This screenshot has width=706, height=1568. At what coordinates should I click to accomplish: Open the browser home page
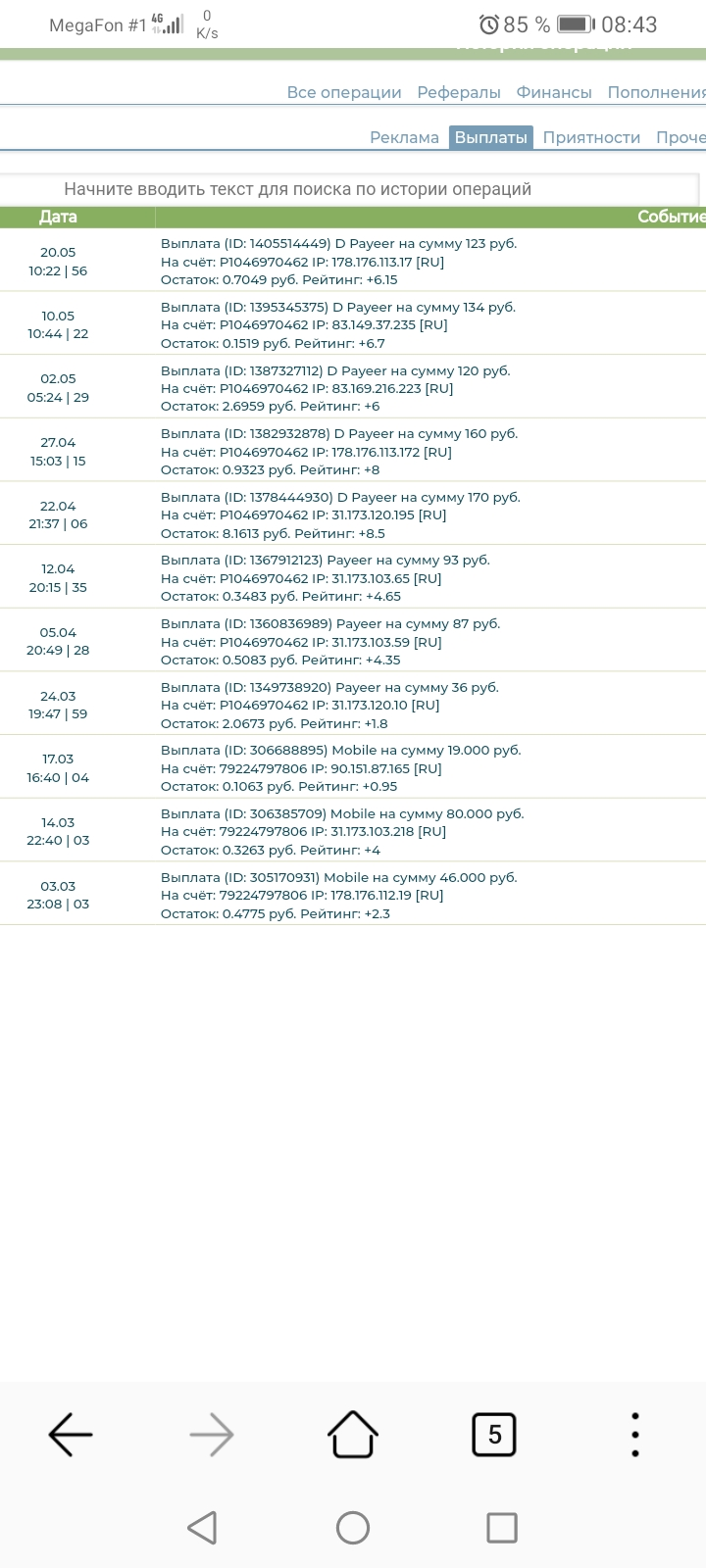coord(353,1435)
